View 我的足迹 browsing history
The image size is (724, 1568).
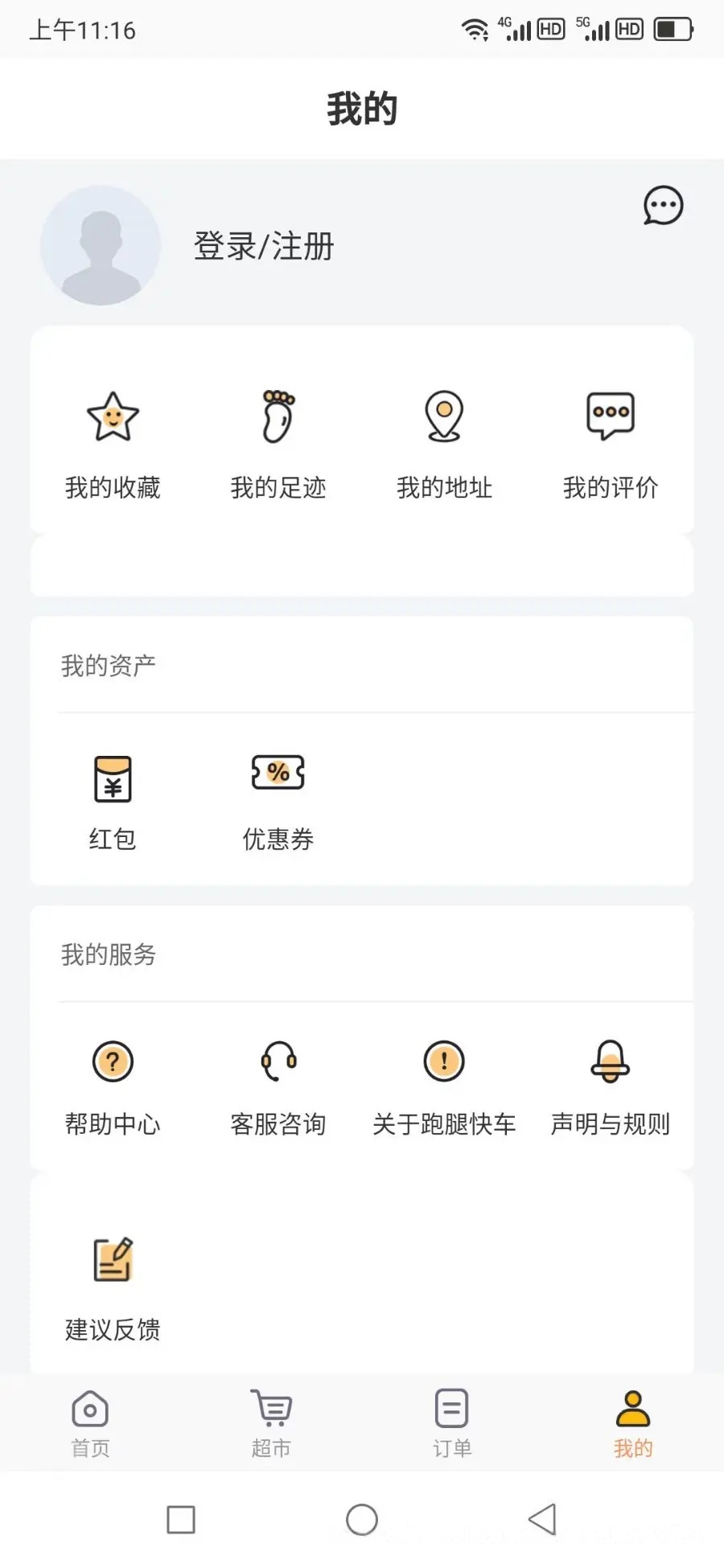[278, 442]
